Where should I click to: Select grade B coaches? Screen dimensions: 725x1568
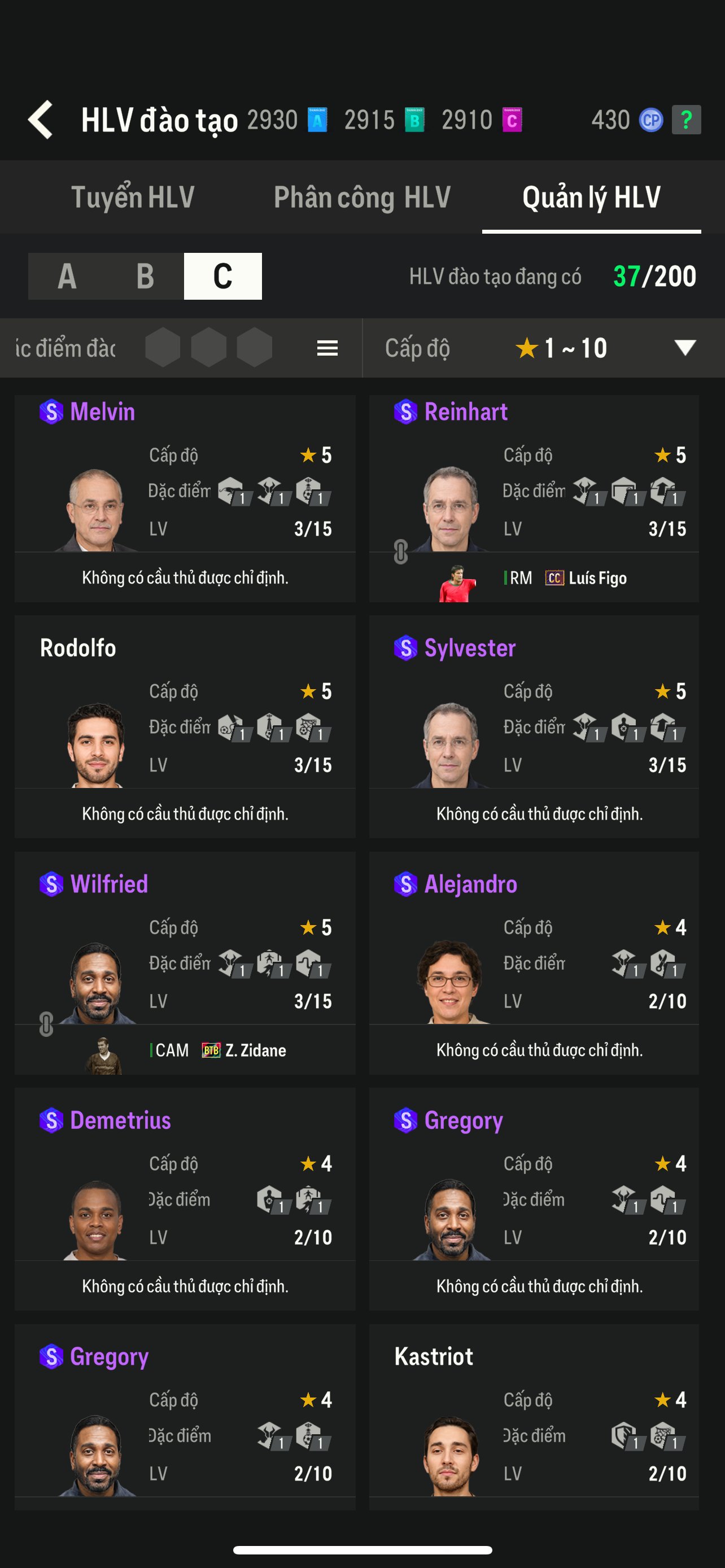tap(145, 277)
